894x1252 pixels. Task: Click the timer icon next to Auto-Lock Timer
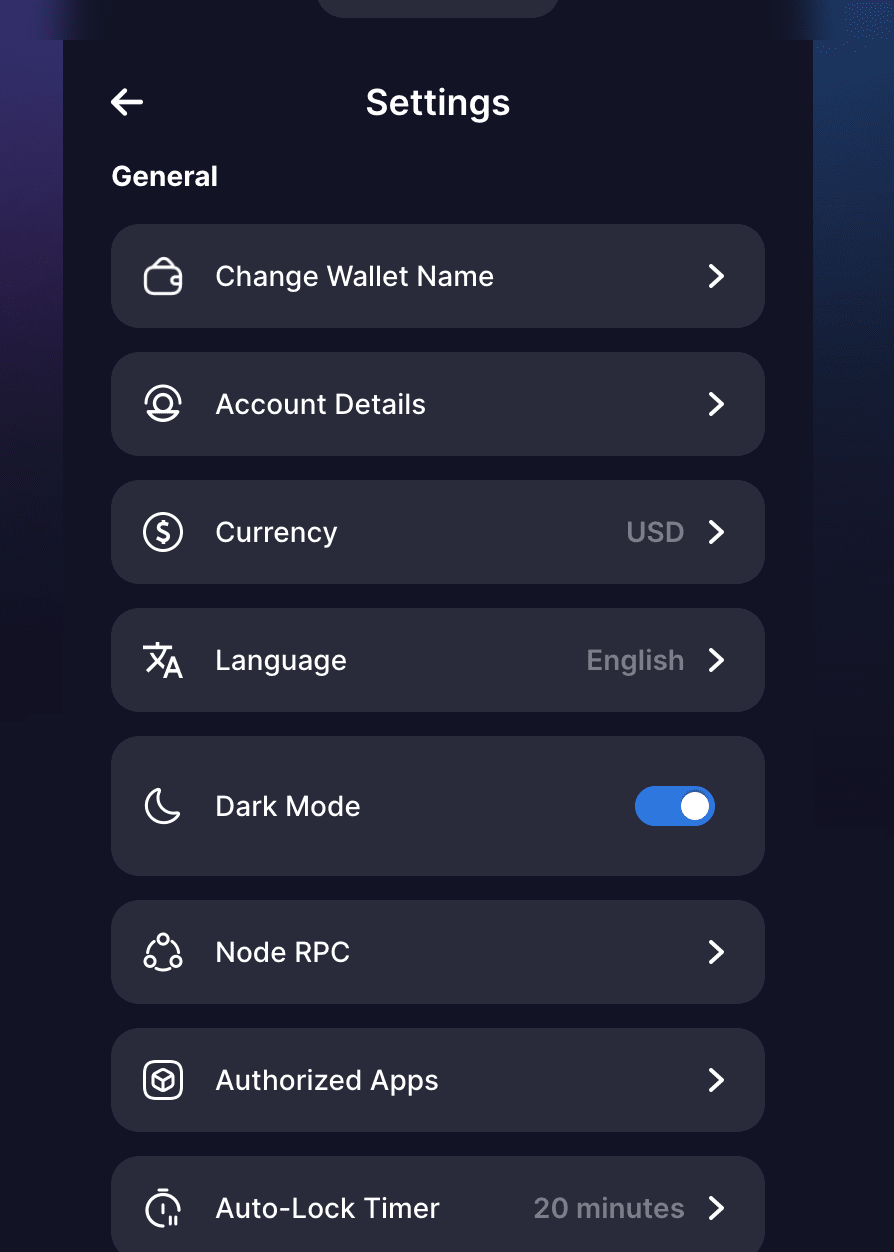163,1208
